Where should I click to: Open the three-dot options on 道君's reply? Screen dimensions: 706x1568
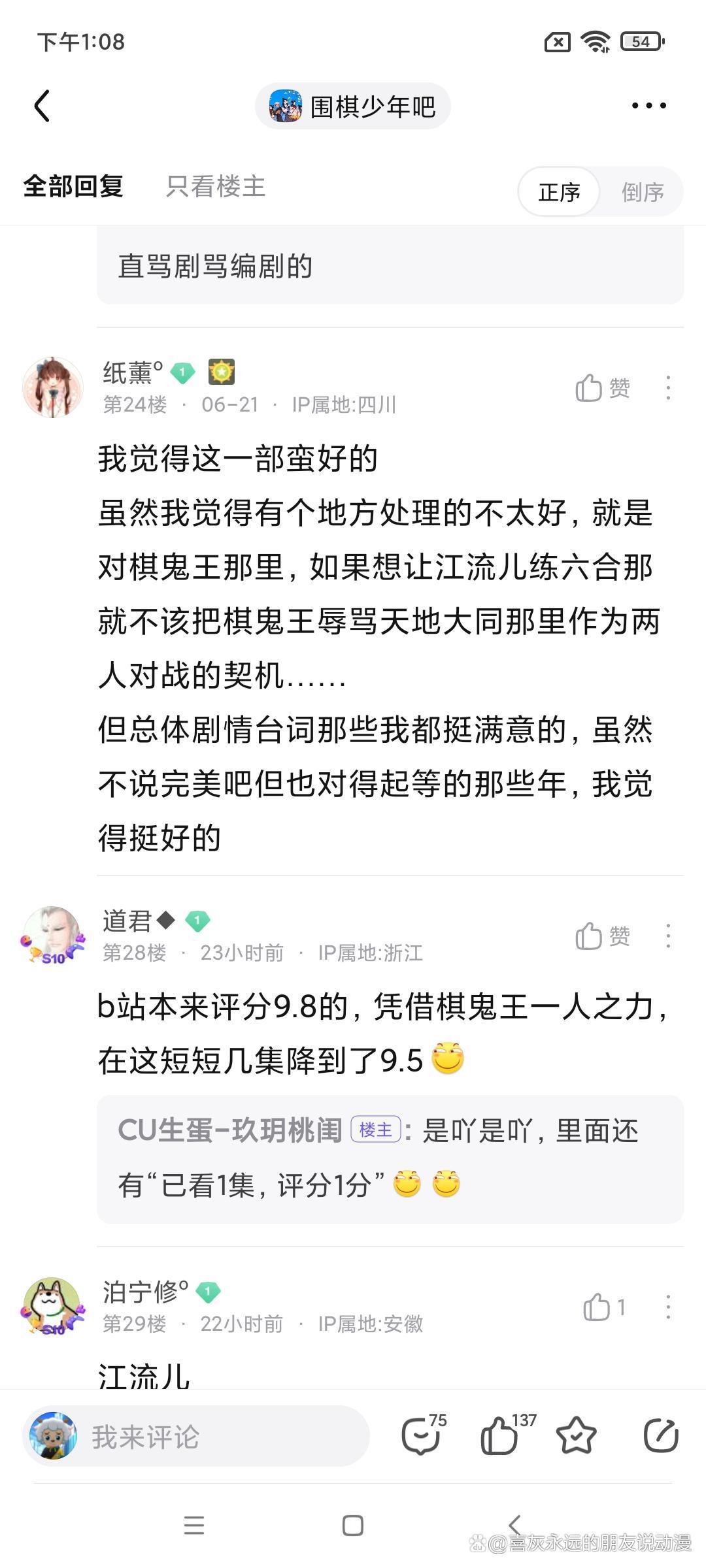click(x=668, y=936)
